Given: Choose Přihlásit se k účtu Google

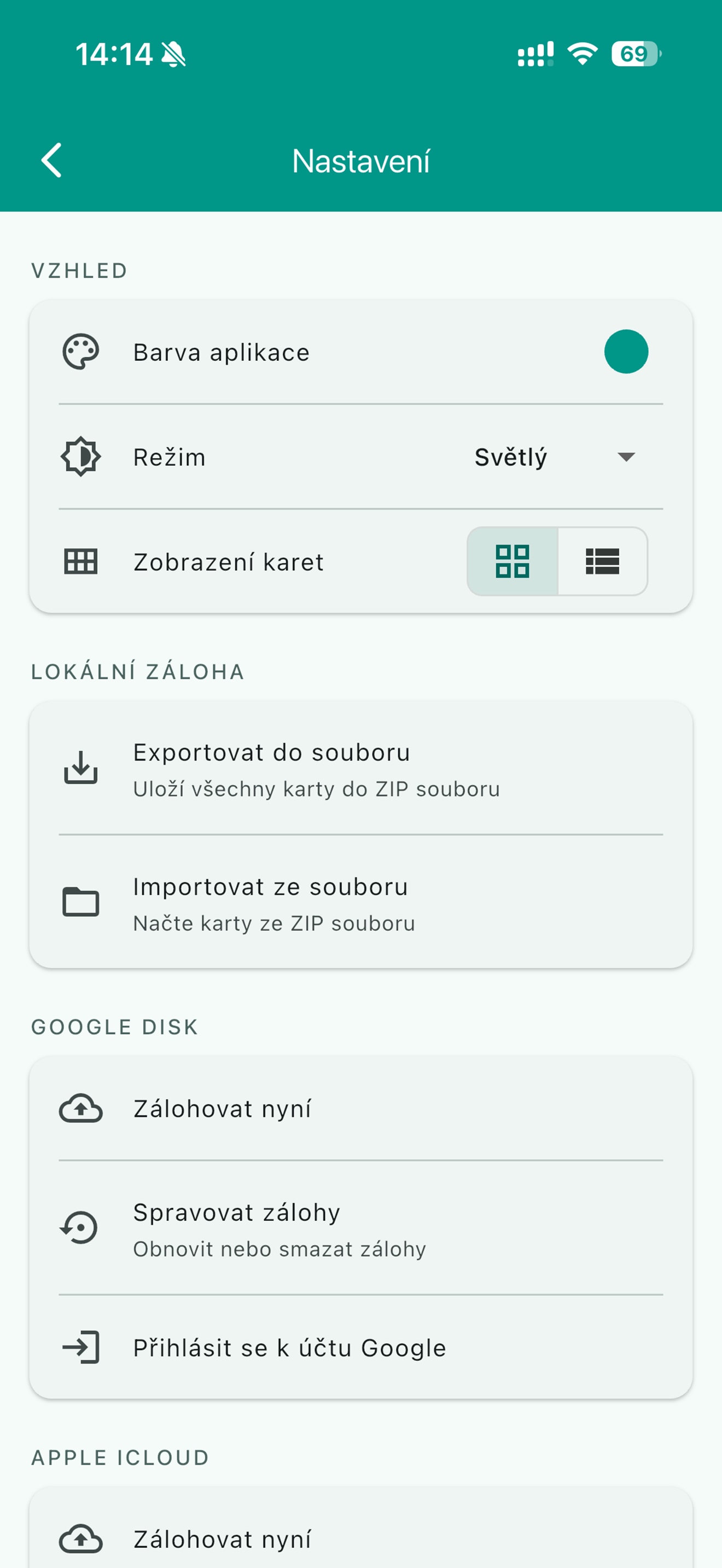Looking at the screenshot, I should pos(360,1347).
